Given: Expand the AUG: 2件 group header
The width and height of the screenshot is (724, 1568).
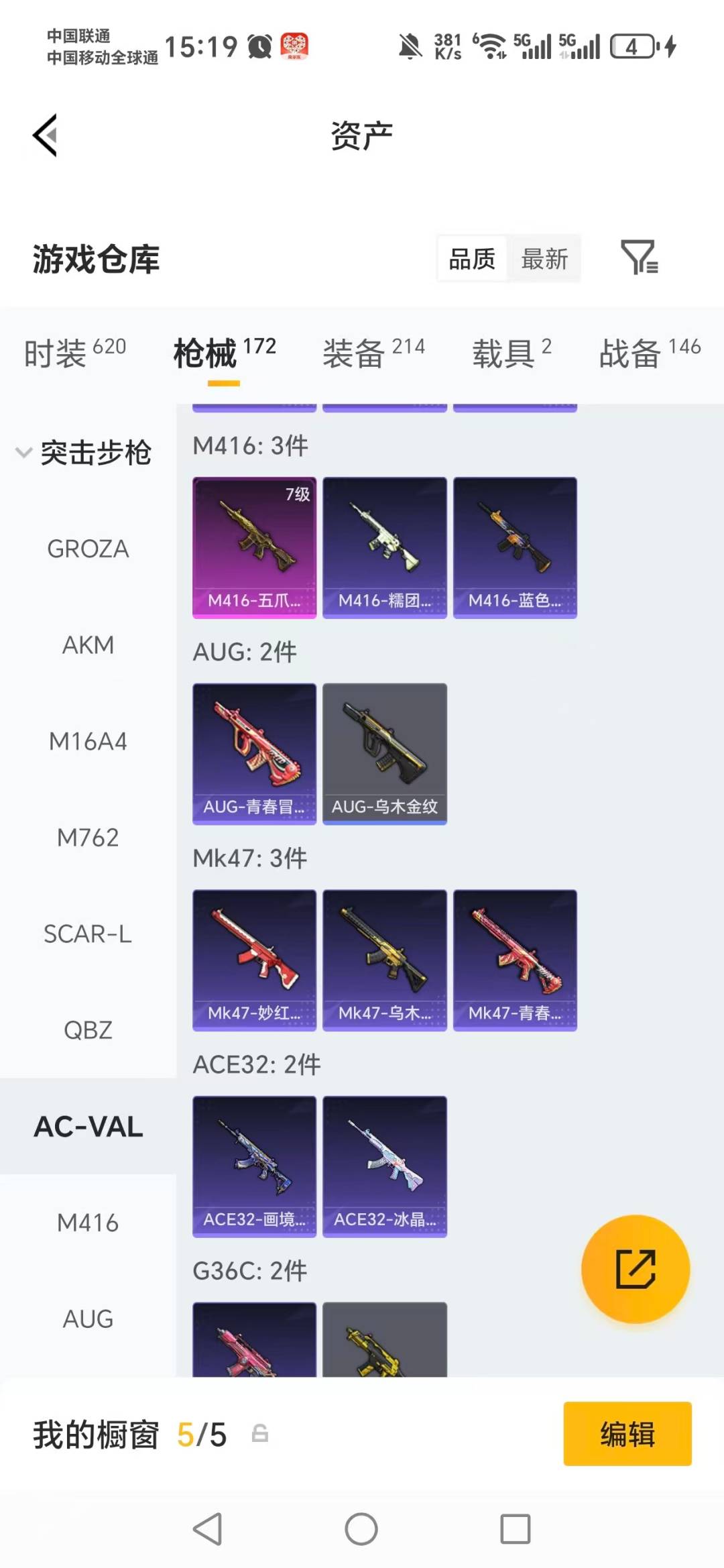Looking at the screenshot, I should point(243,651).
